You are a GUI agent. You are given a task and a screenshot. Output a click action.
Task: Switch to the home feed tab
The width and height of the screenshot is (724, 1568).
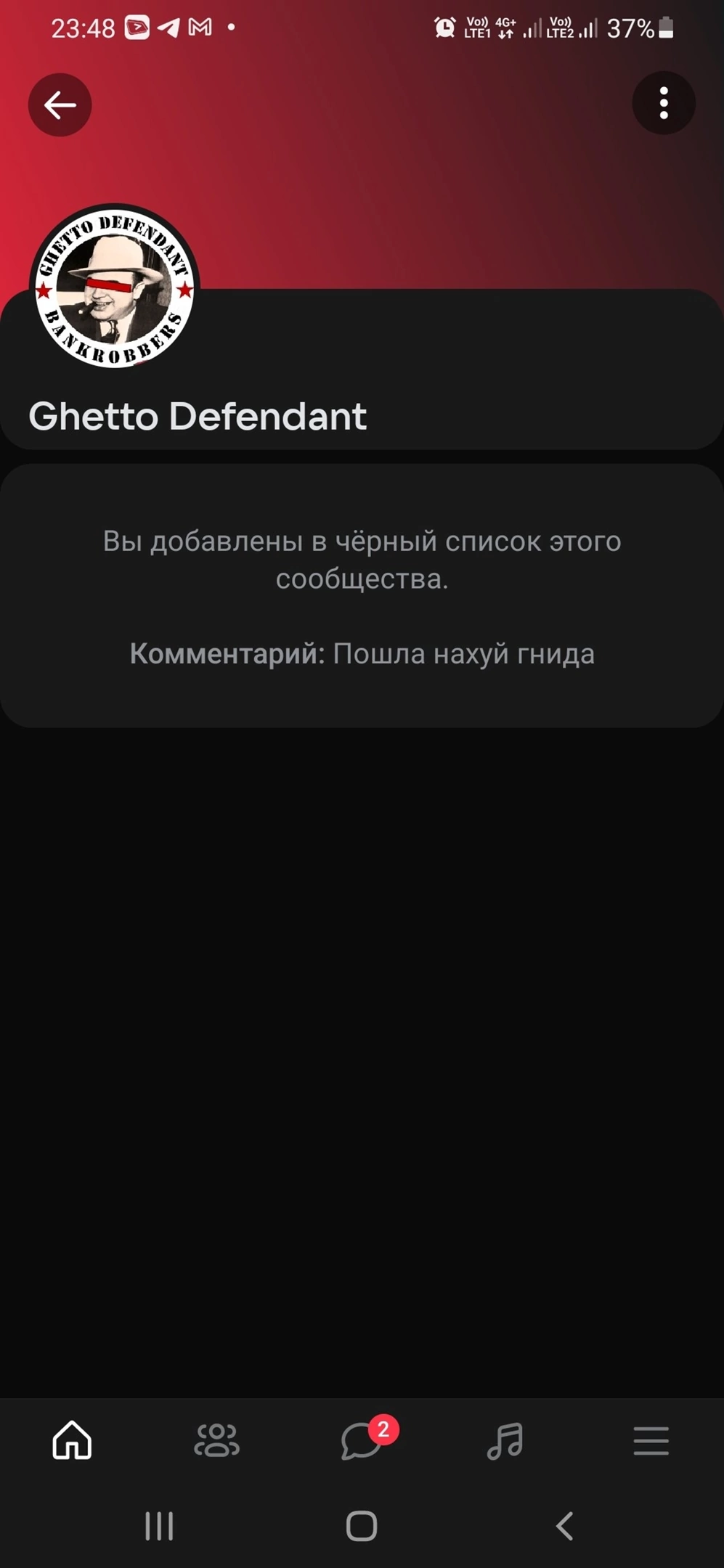[x=72, y=1440]
